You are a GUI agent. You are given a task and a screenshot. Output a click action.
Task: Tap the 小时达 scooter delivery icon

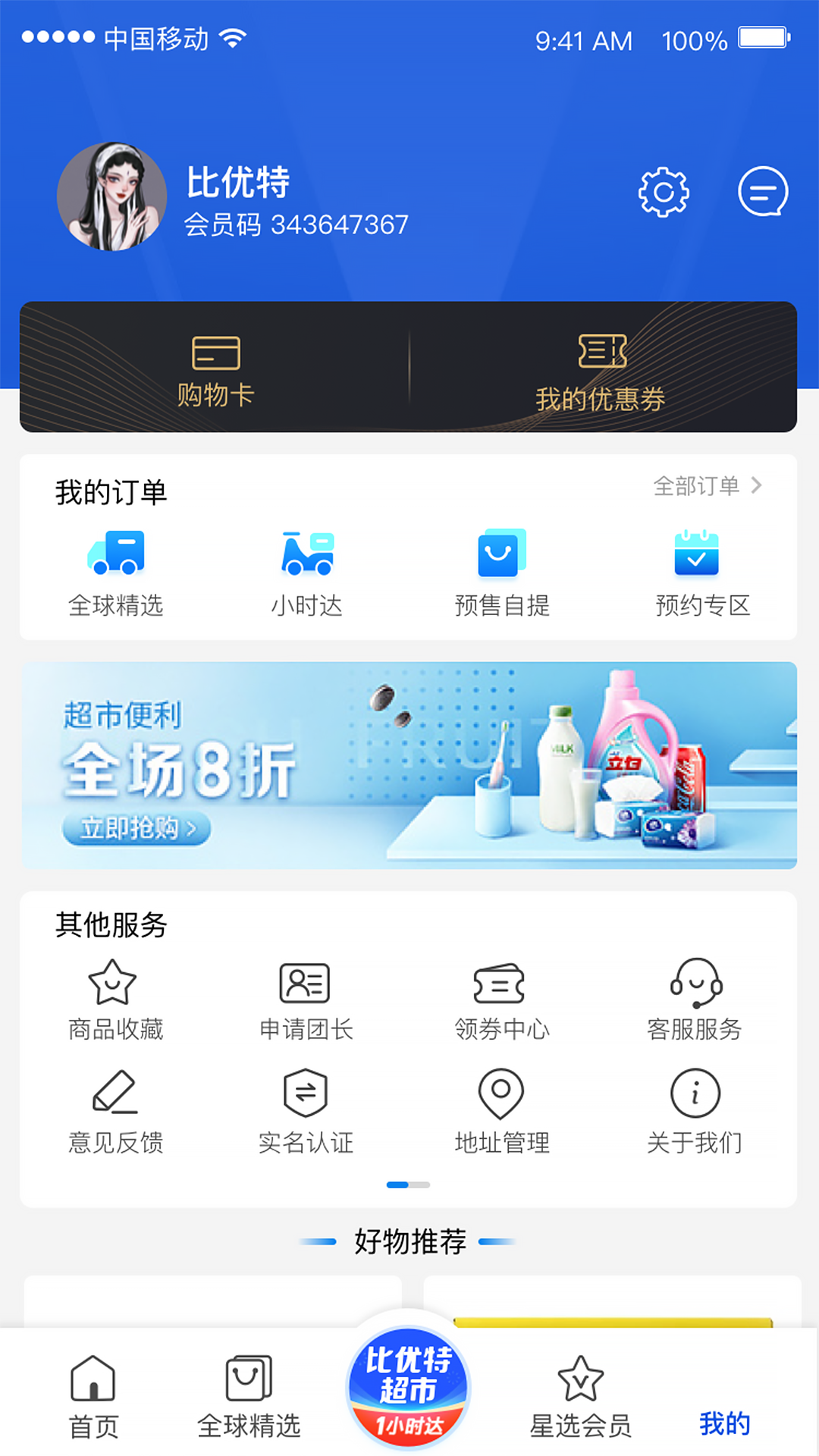coord(307,554)
